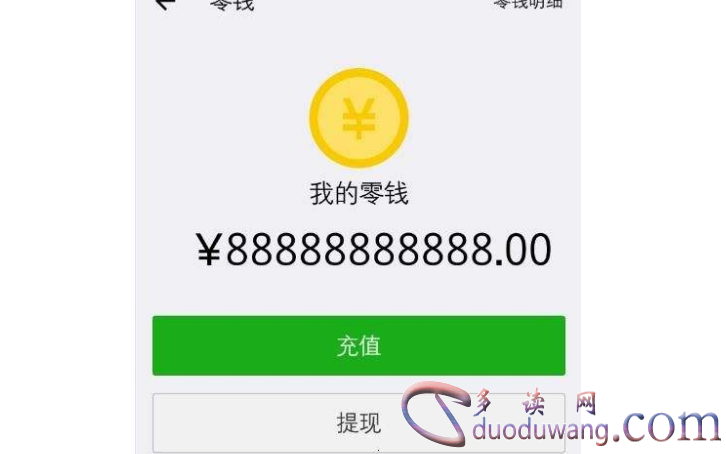Go back from the 零钱 page

pos(166,4)
